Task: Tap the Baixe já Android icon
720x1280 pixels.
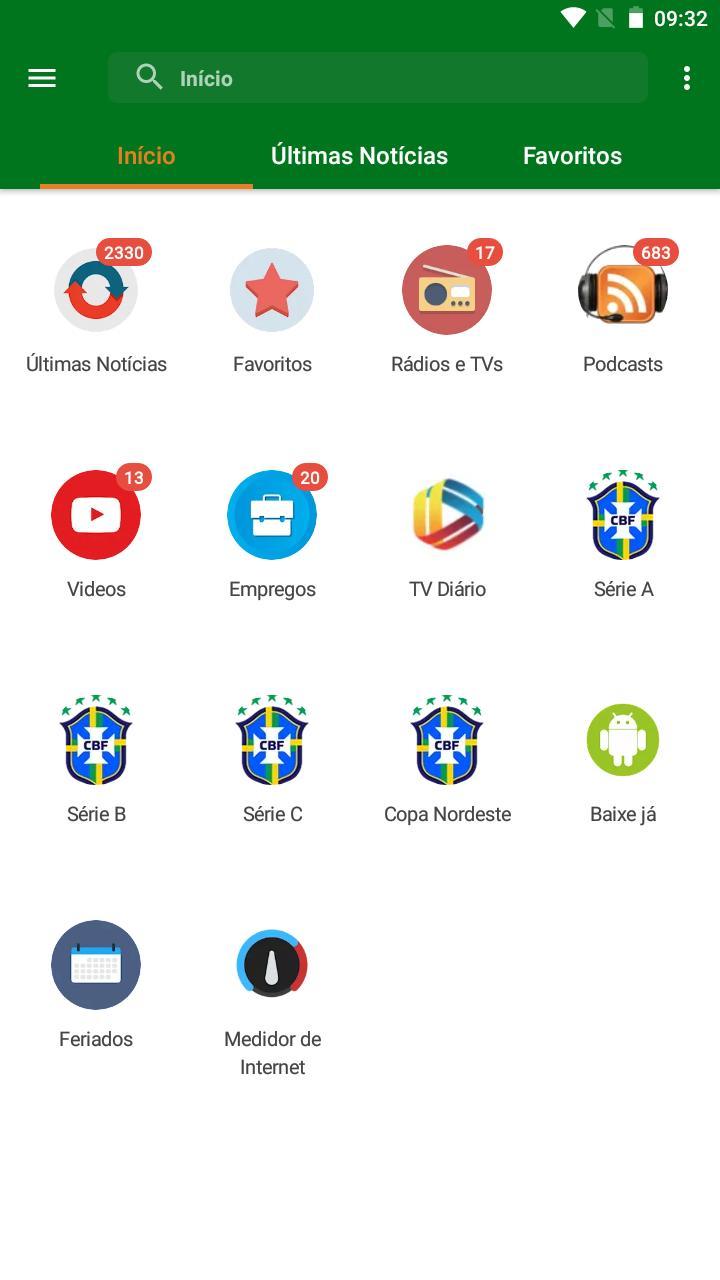Action: [x=623, y=740]
